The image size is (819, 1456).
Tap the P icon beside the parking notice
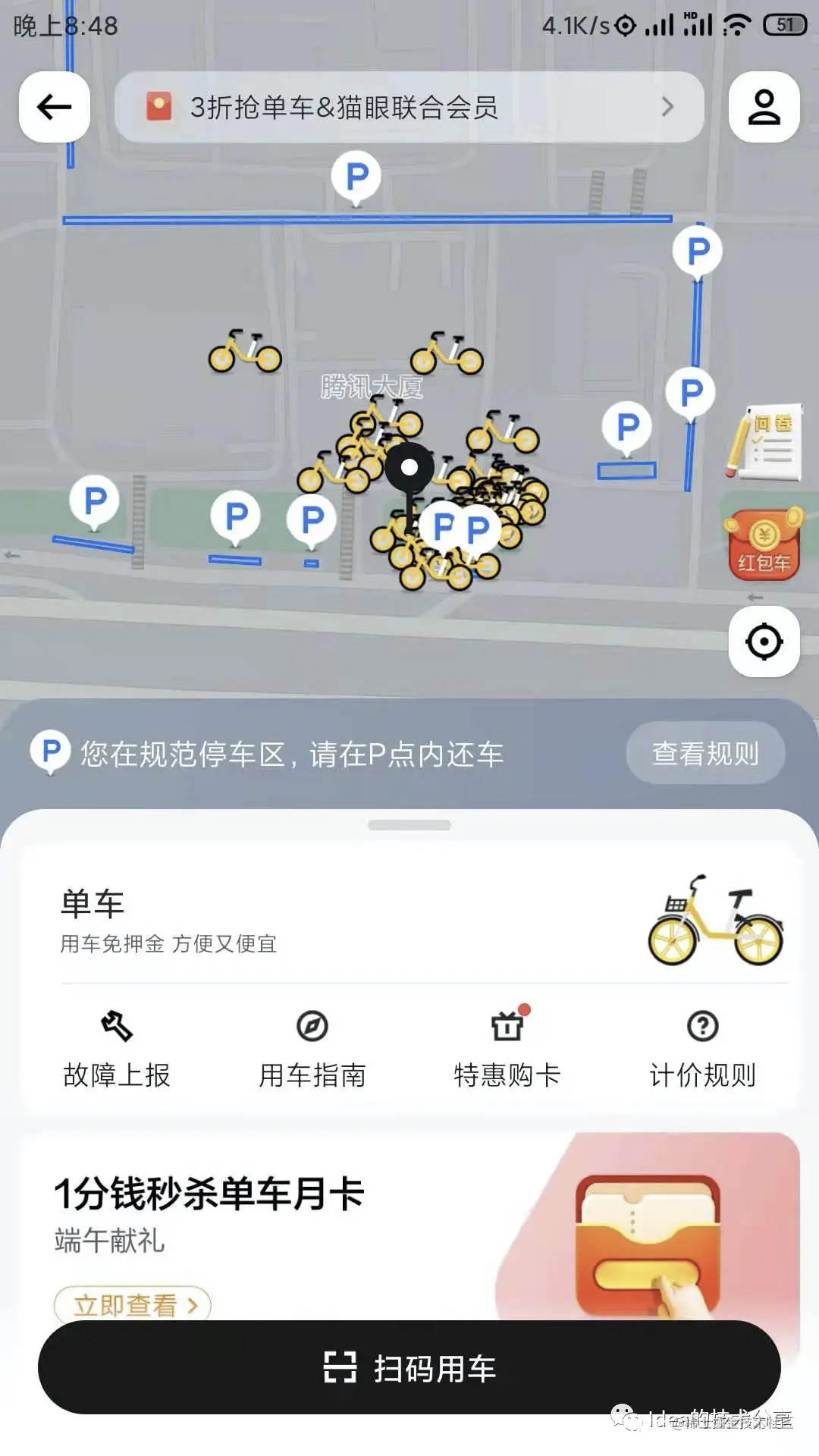pos(49,753)
